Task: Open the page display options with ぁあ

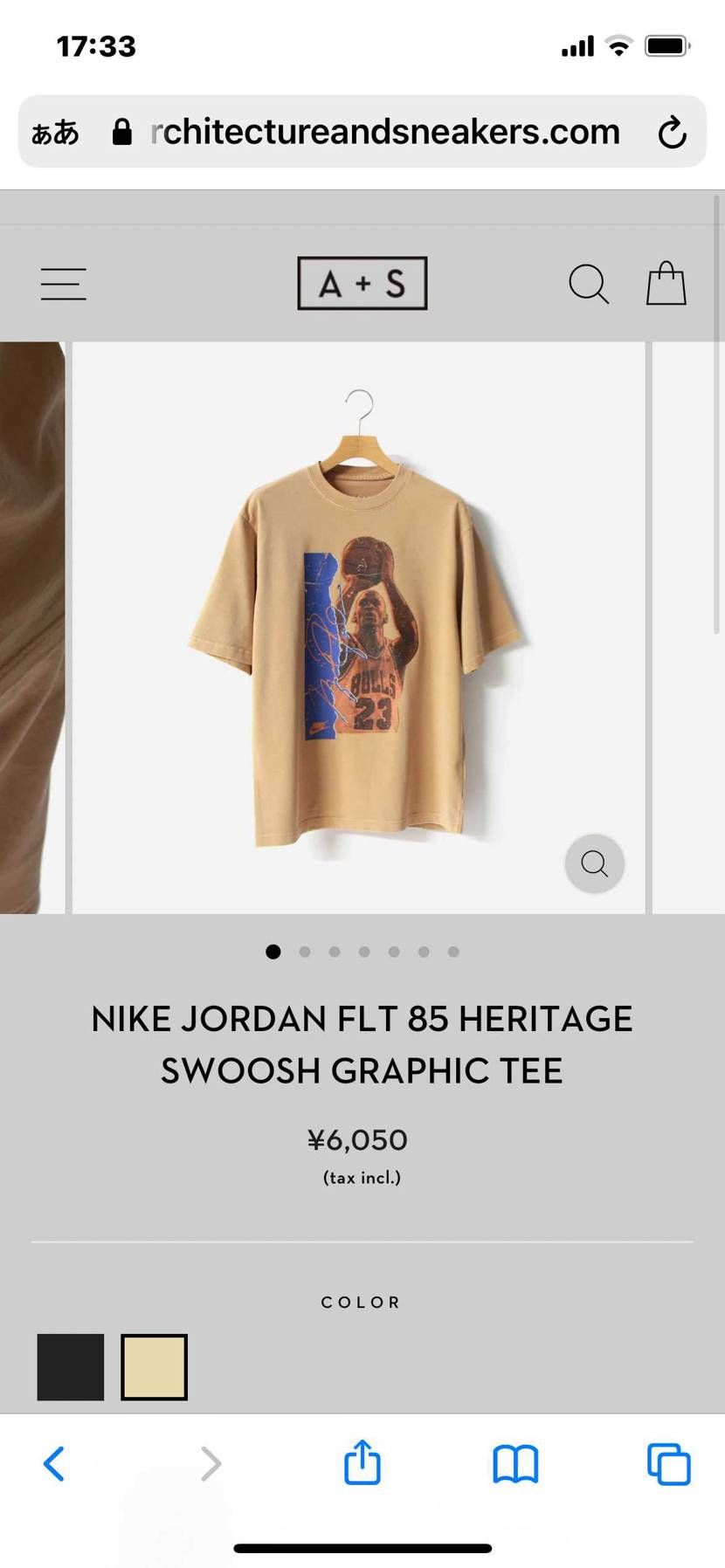Action: [54, 132]
